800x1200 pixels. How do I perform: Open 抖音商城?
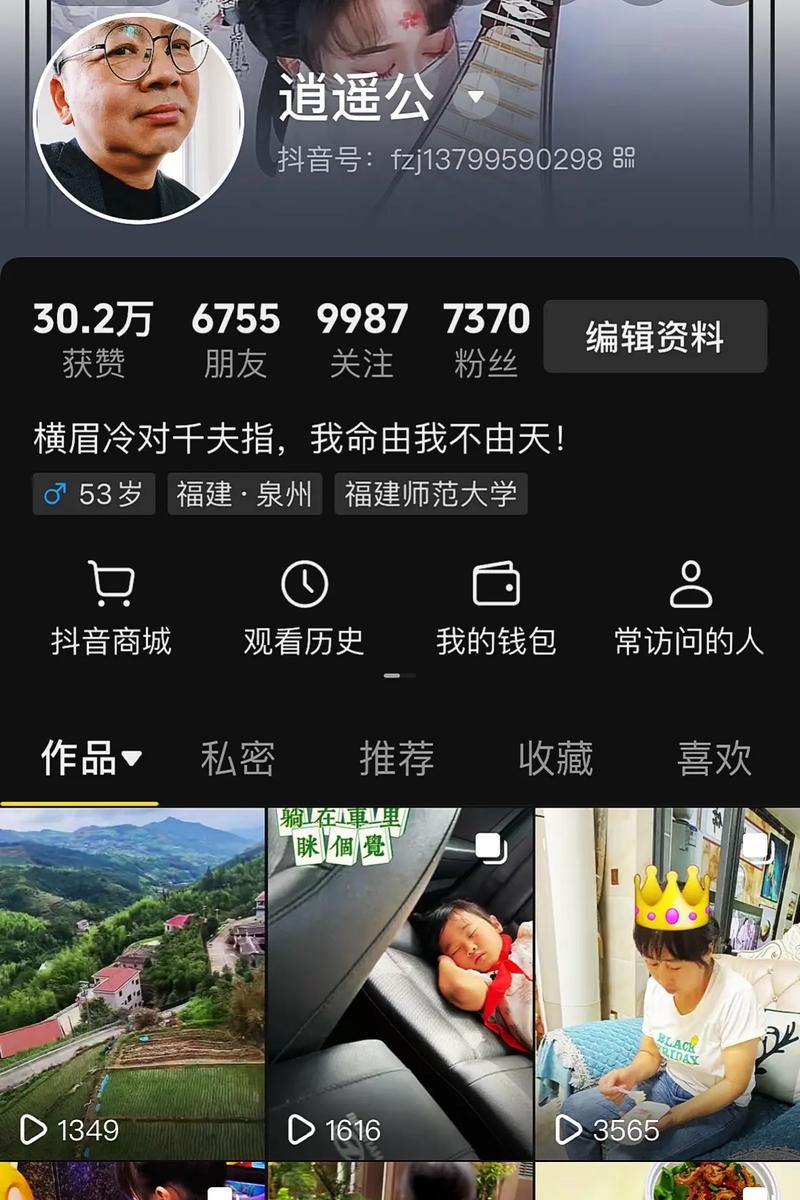pyautogui.click(x=111, y=607)
